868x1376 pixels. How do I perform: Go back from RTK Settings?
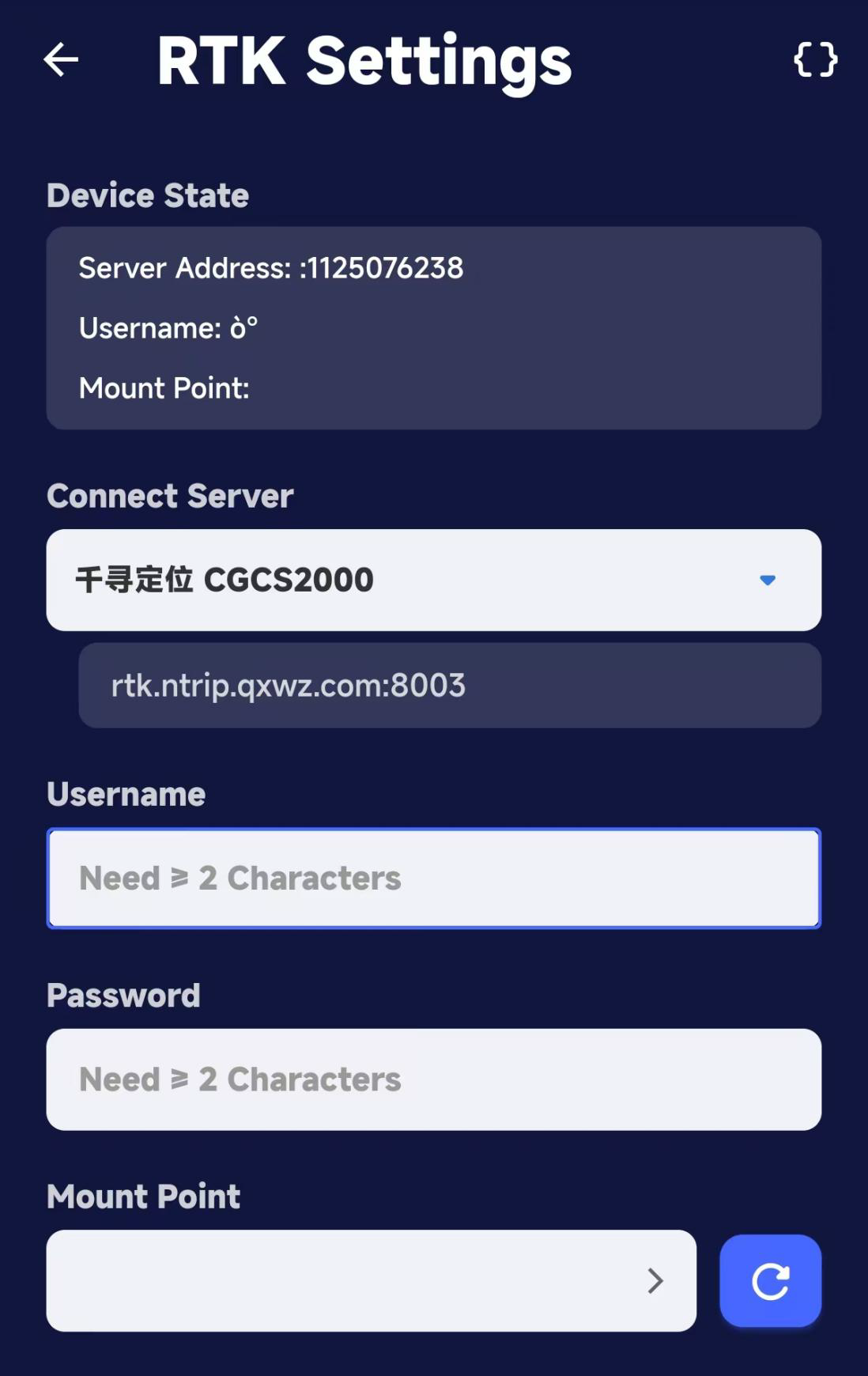[61, 59]
